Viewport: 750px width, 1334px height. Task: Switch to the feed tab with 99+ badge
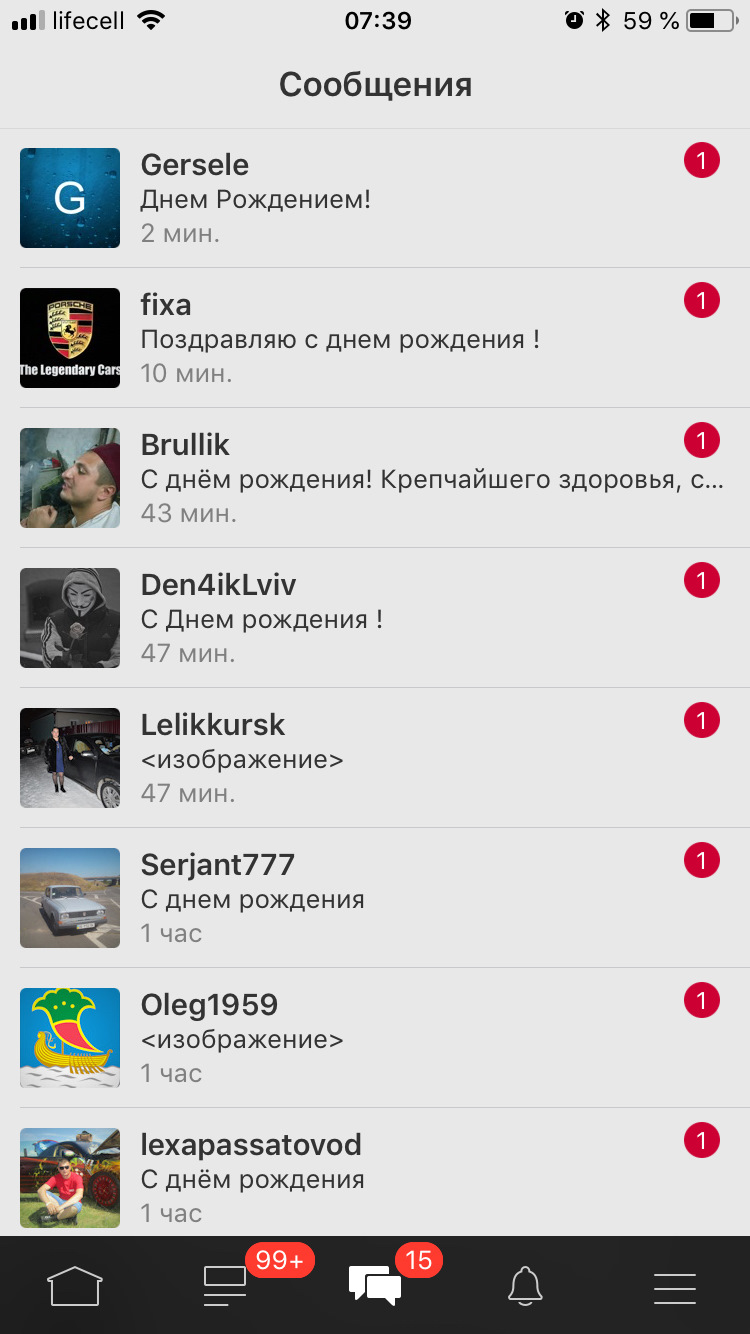pyautogui.click(x=226, y=1285)
